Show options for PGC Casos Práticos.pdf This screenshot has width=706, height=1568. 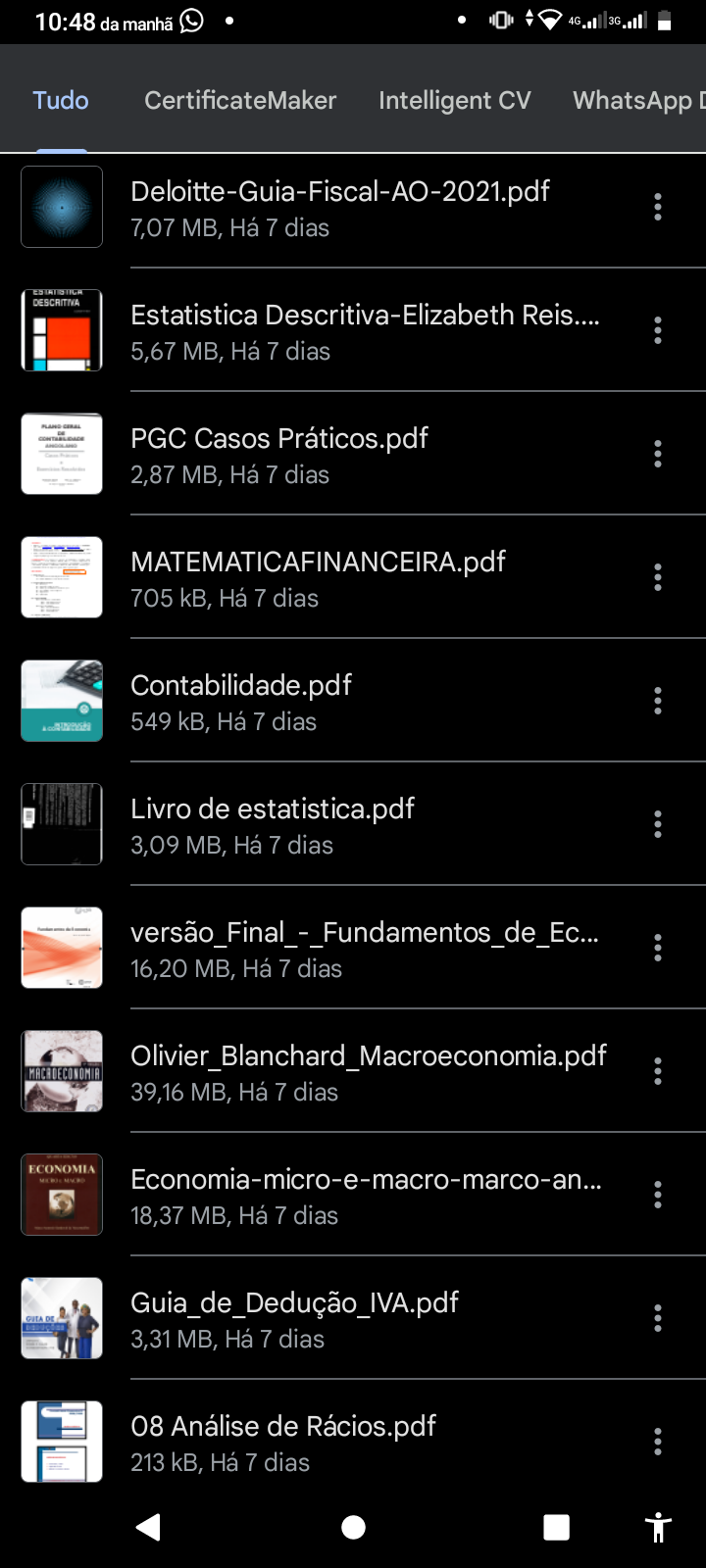coord(658,454)
